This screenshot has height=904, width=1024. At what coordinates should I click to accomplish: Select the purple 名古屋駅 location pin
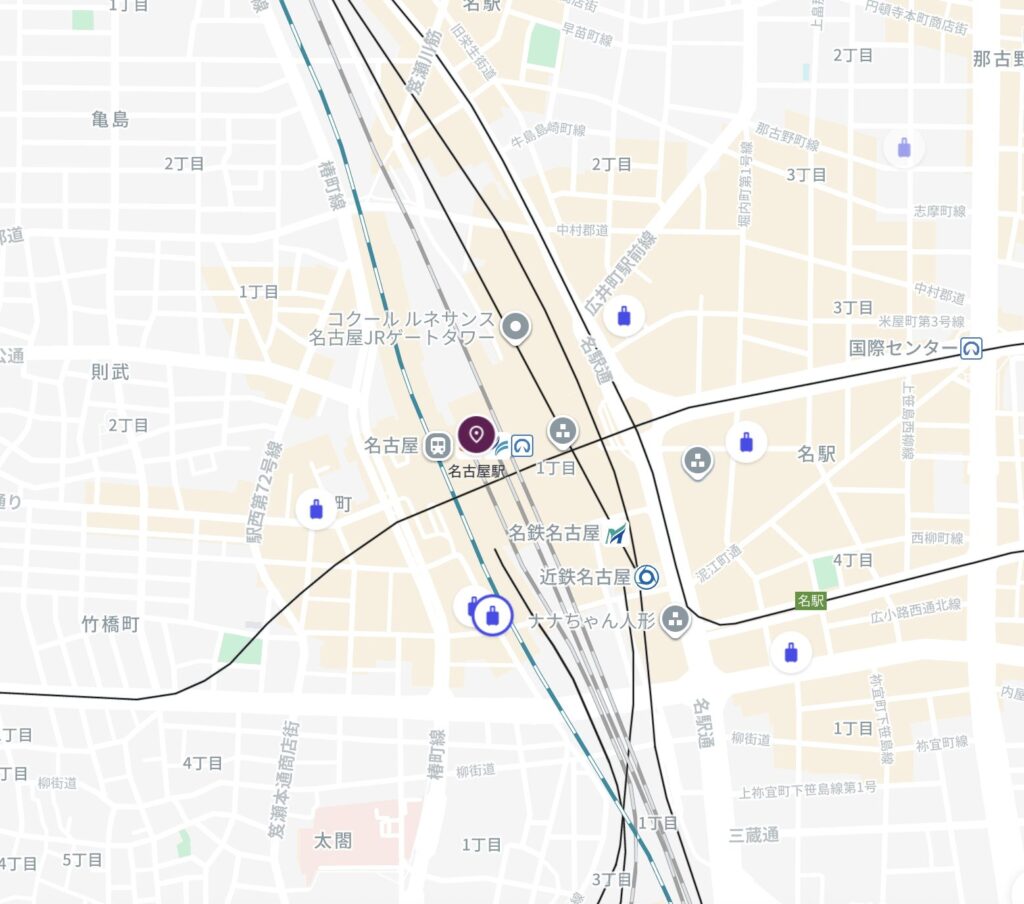(476, 435)
